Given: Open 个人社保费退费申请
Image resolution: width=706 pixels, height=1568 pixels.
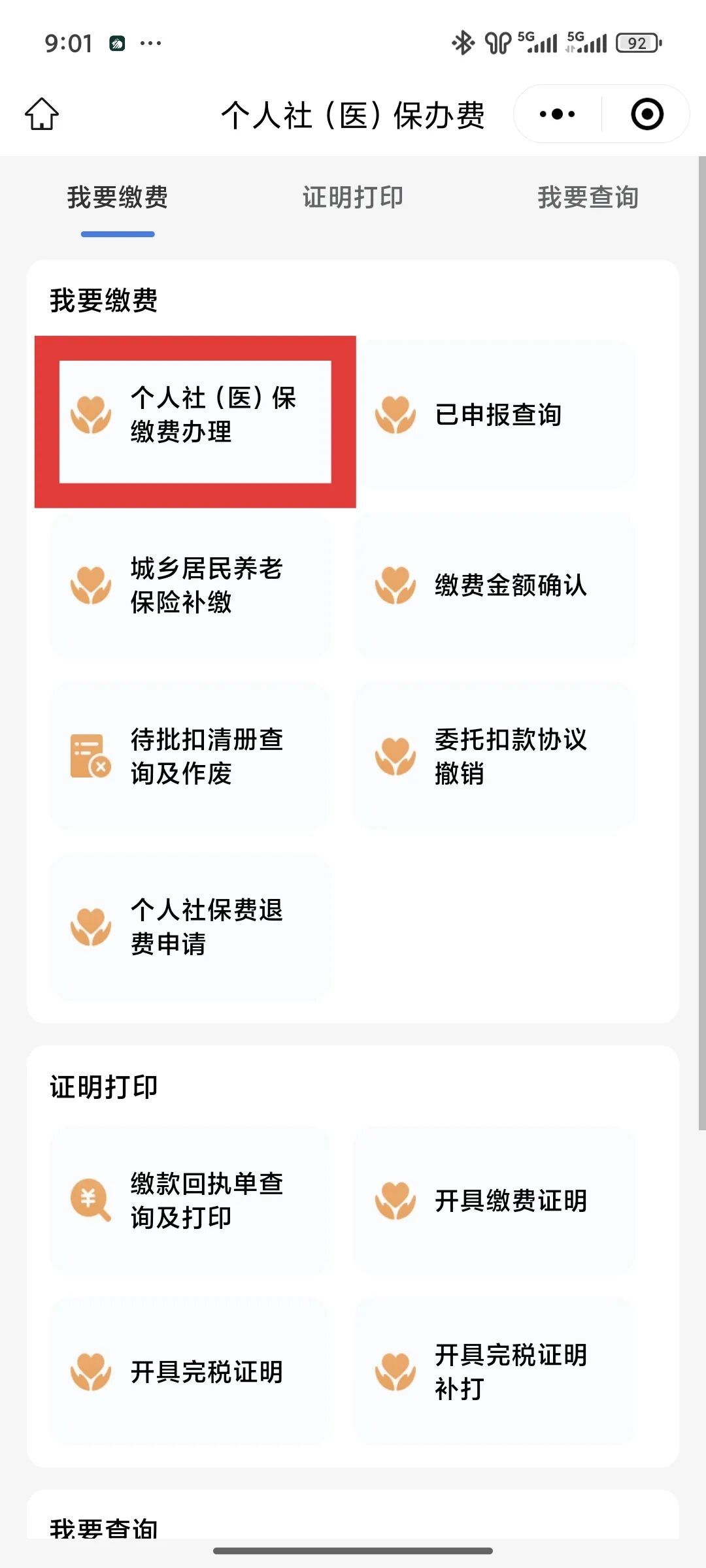Looking at the screenshot, I should click(190, 927).
